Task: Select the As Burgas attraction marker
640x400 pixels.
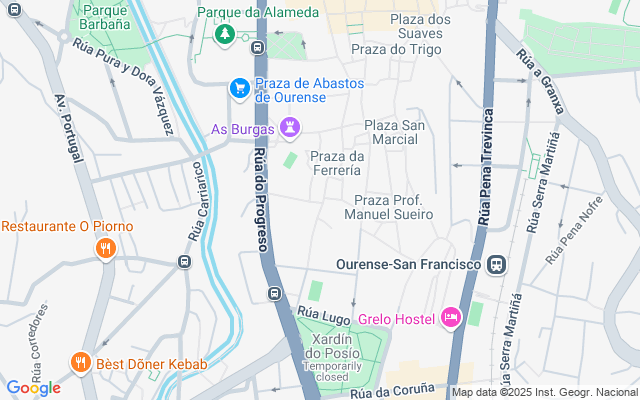Action: 290,127
